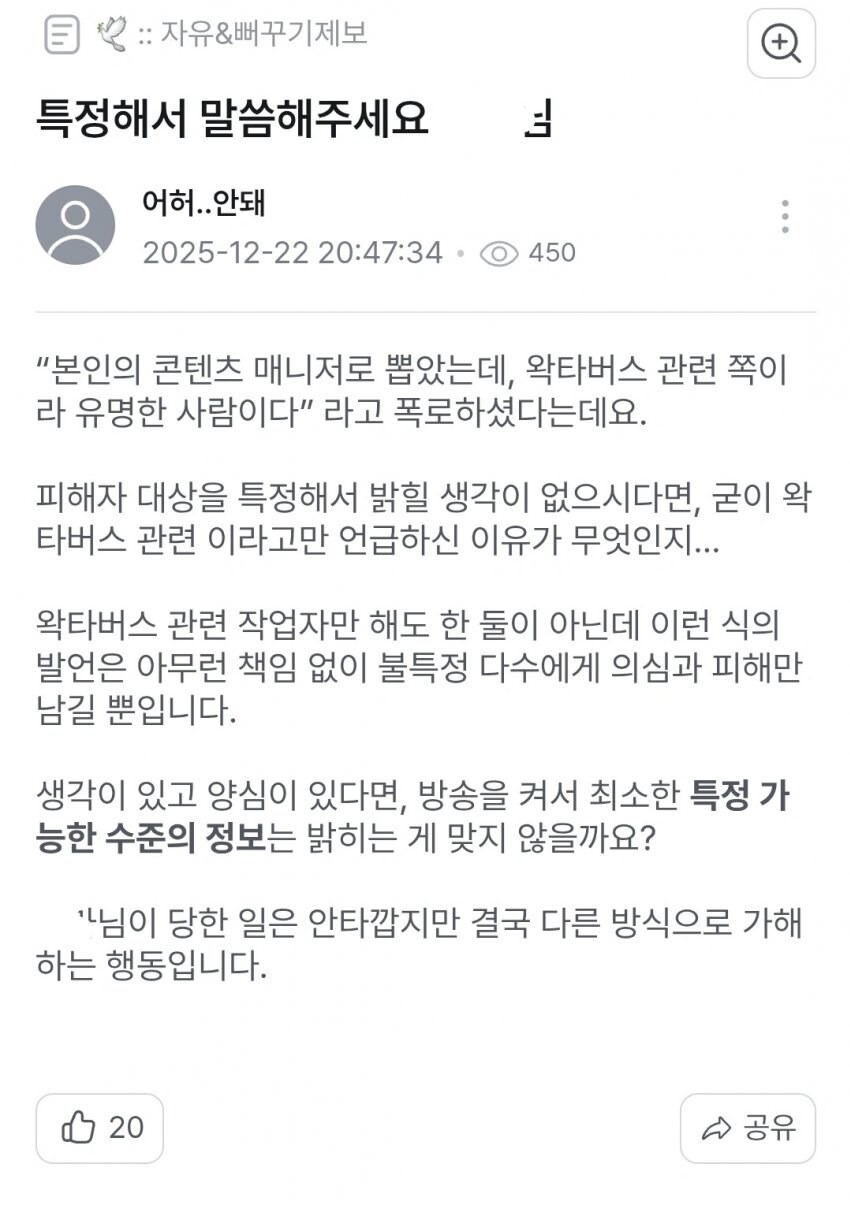Toggle text zoom with the magnifier control

coord(781,45)
